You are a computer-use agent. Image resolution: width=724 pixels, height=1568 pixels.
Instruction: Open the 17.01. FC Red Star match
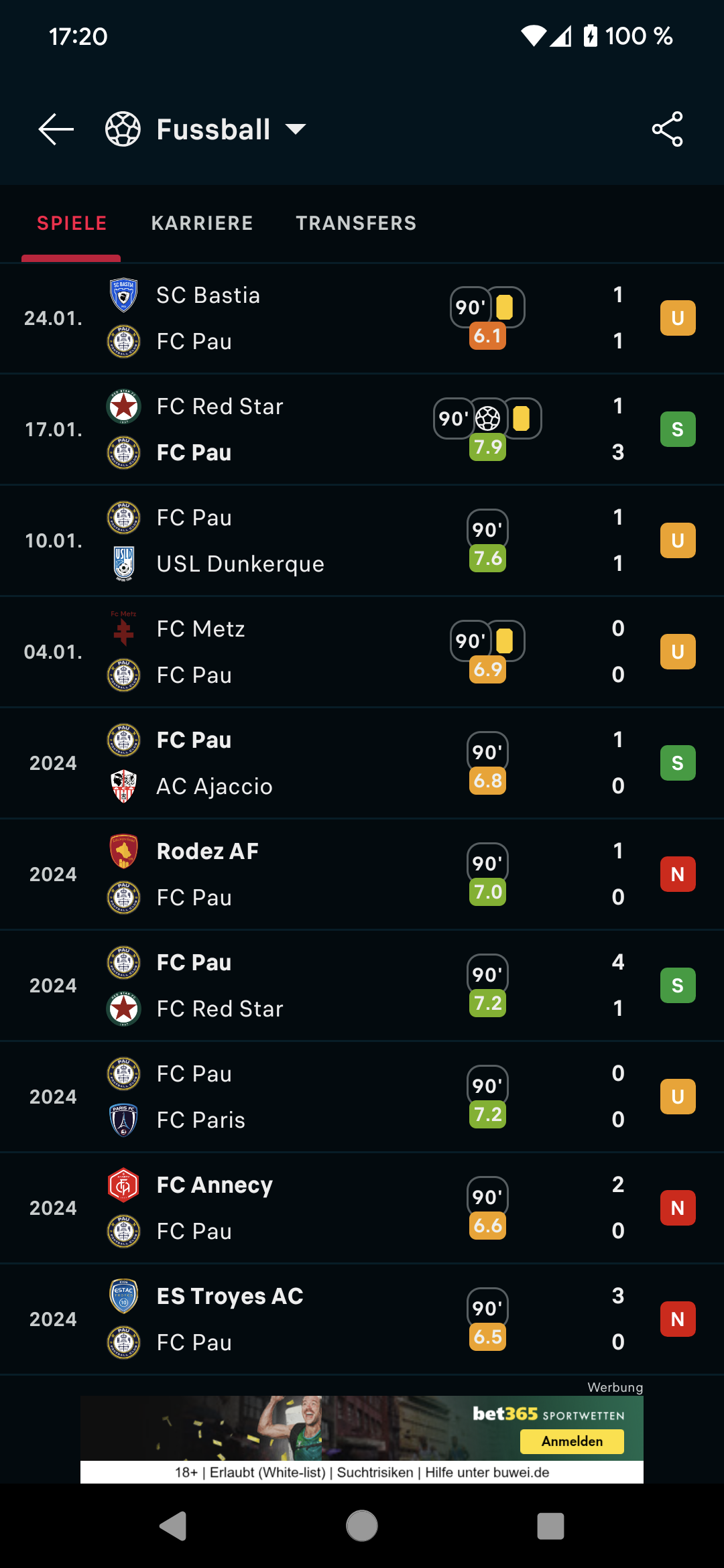click(362, 430)
